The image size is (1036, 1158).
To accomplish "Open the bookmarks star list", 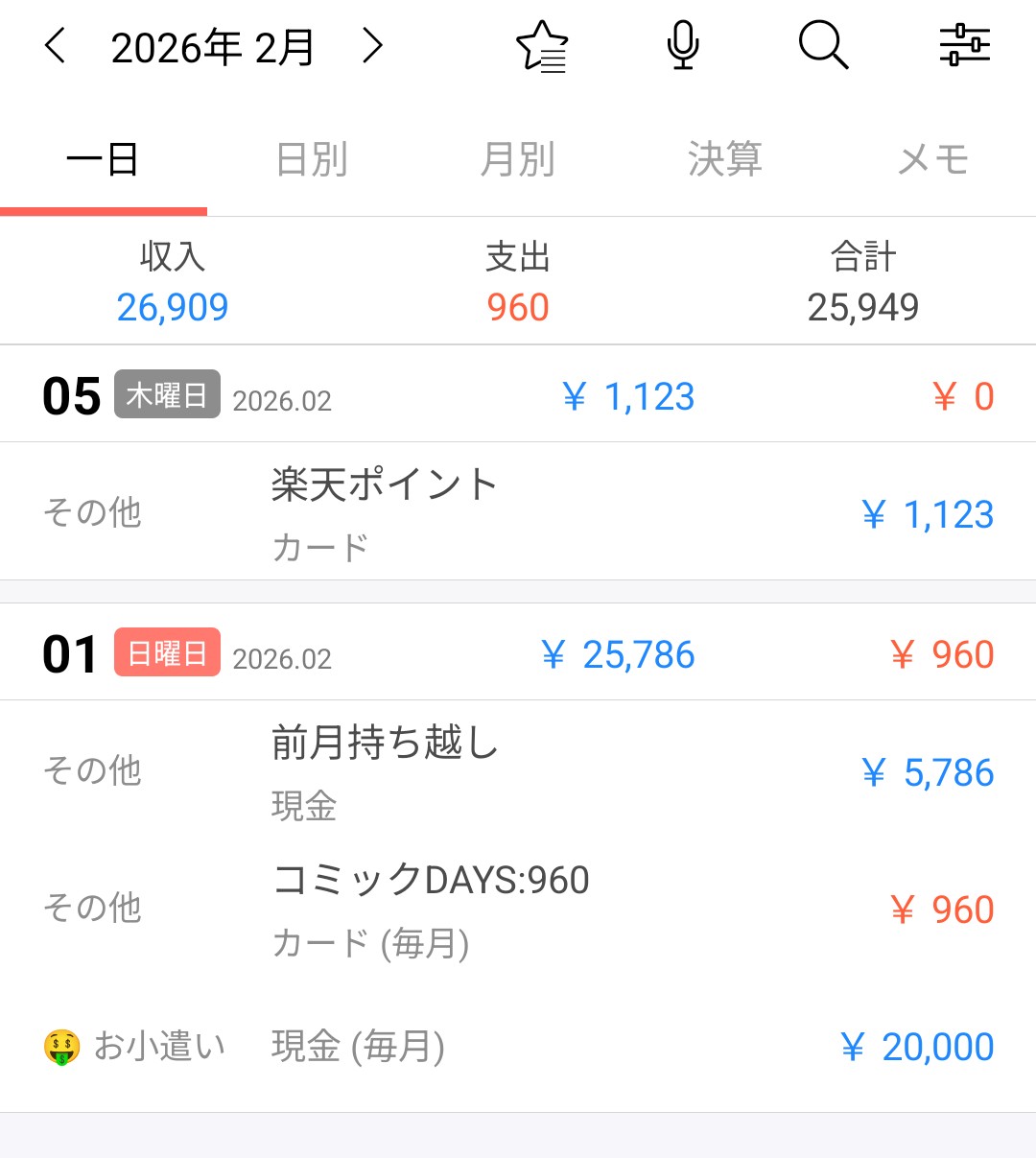I will [542, 46].
